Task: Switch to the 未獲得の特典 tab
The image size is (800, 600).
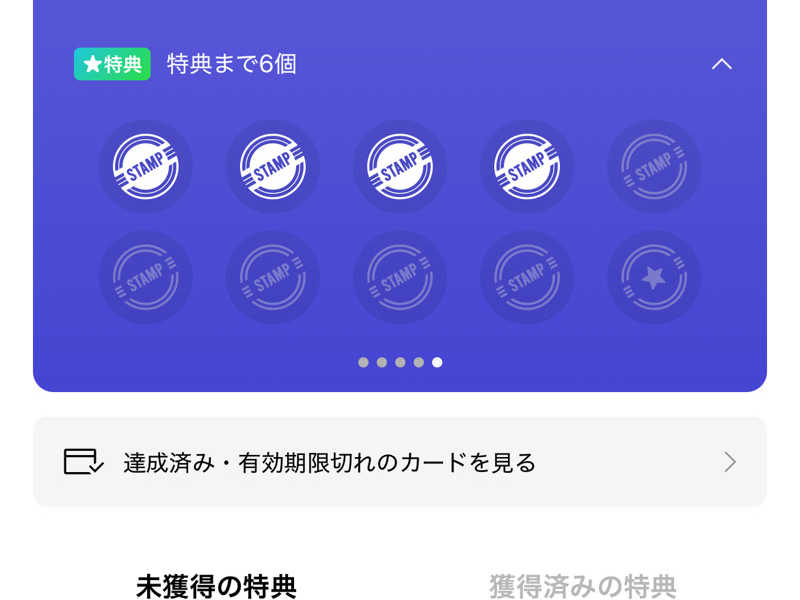Action: click(216, 585)
